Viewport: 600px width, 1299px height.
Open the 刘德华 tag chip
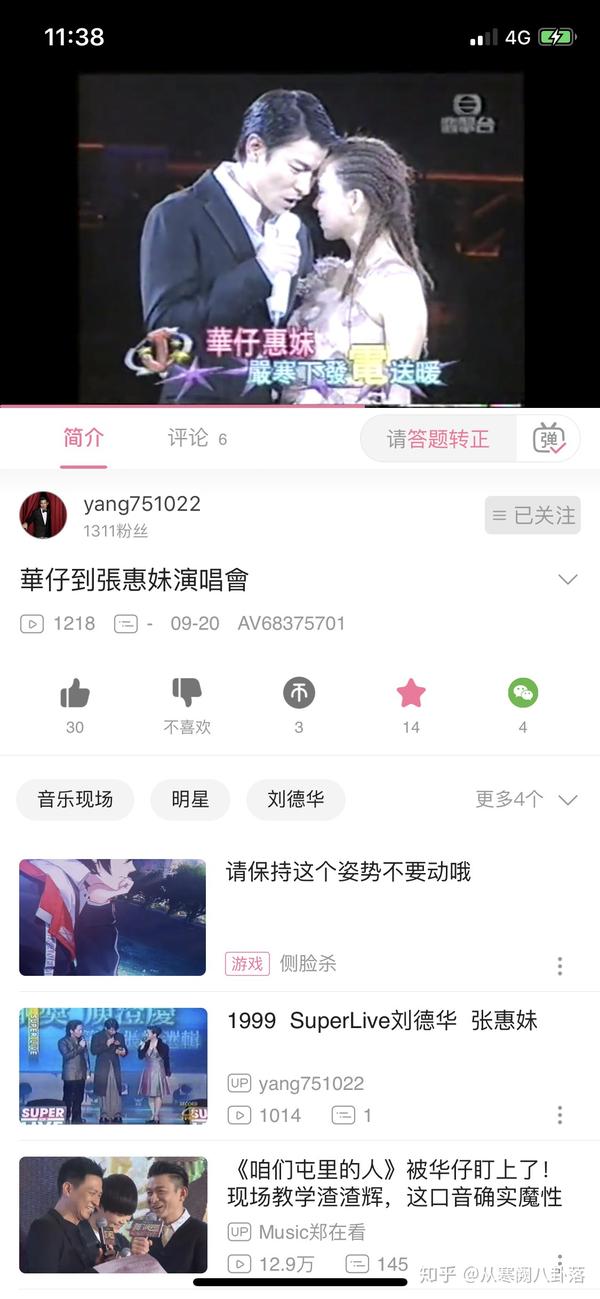[296, 800]
